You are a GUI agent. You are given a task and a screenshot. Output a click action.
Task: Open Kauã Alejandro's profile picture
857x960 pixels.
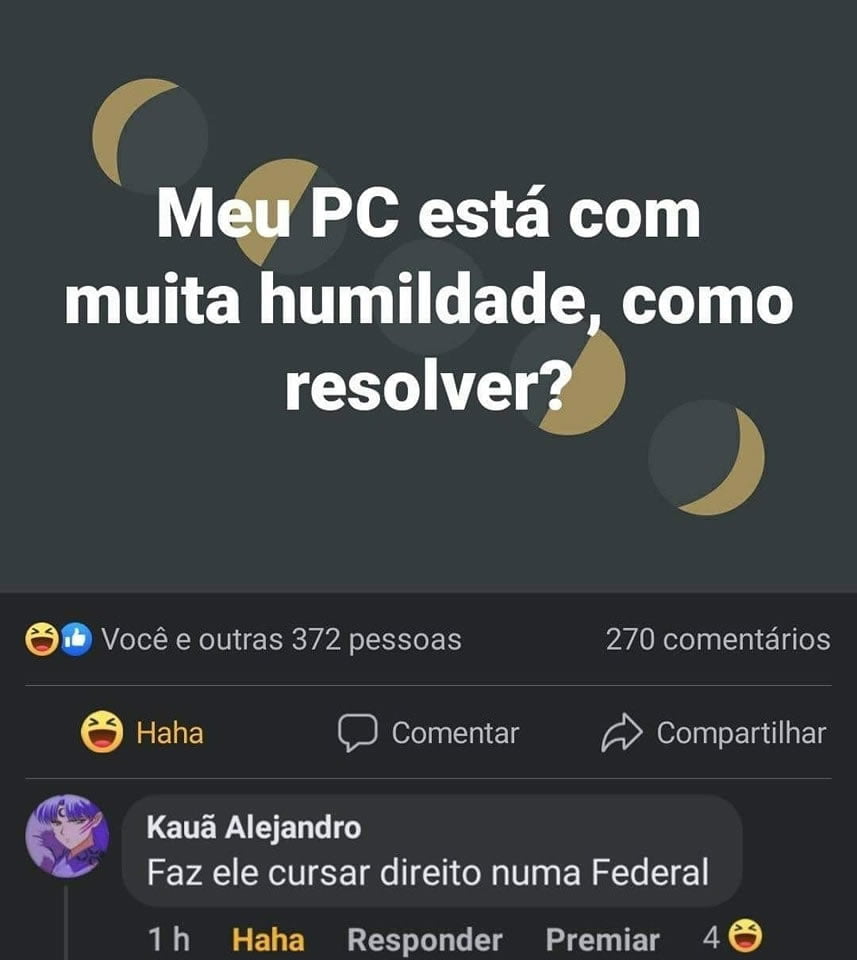[x=66, y=836]
